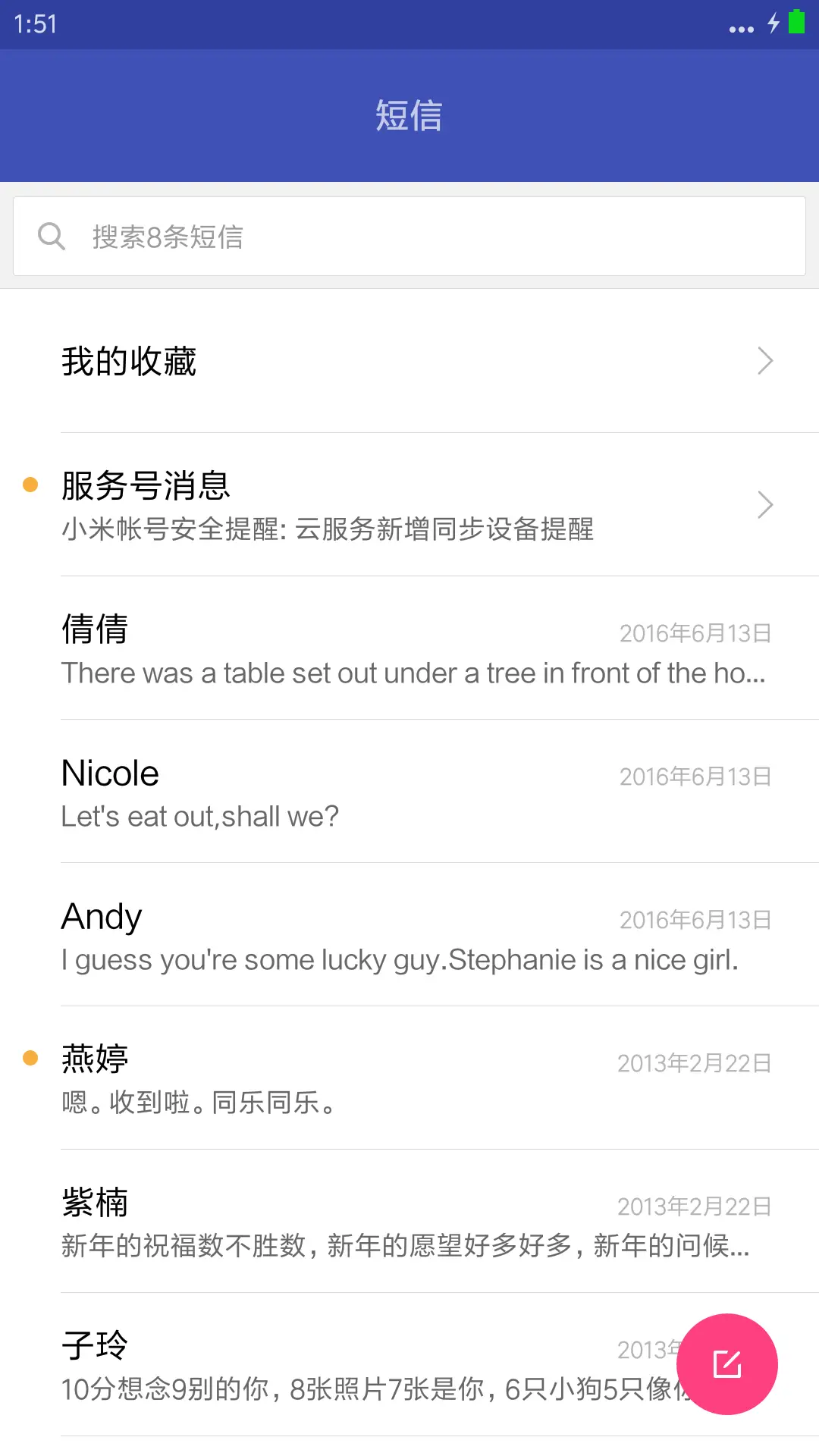Open the message thread from Nicole
Viewport: 819px width, 1456px height.
[x=409, y=792]
